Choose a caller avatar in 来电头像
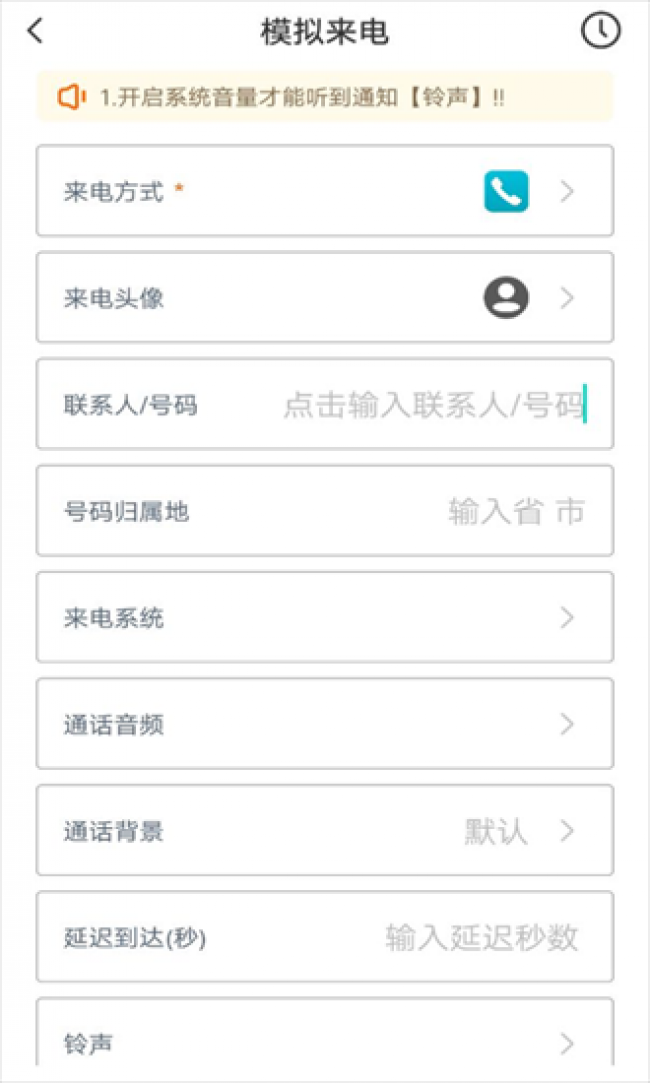650x1083 pixels. point(325,297)
